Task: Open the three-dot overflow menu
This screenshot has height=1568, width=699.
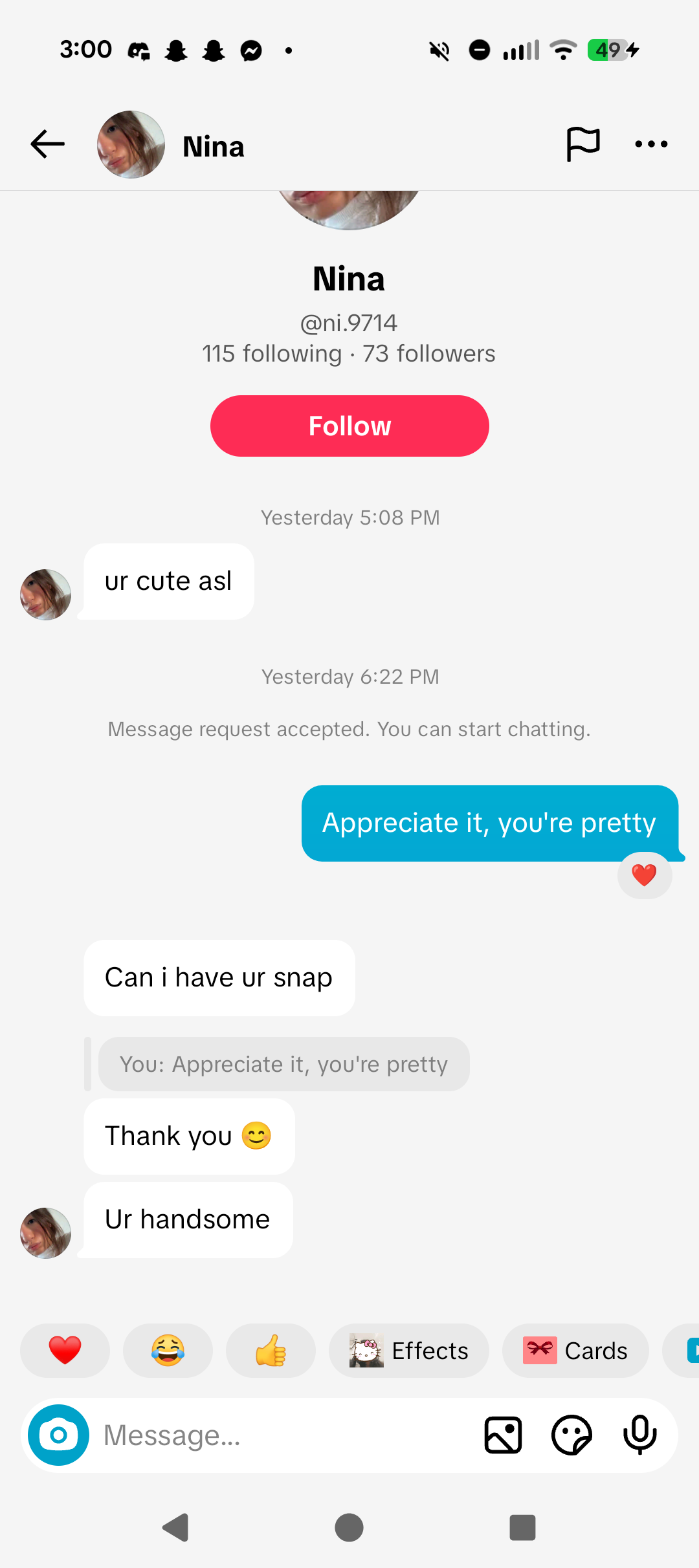Action: pyautogui.click(x=651, y=144)
